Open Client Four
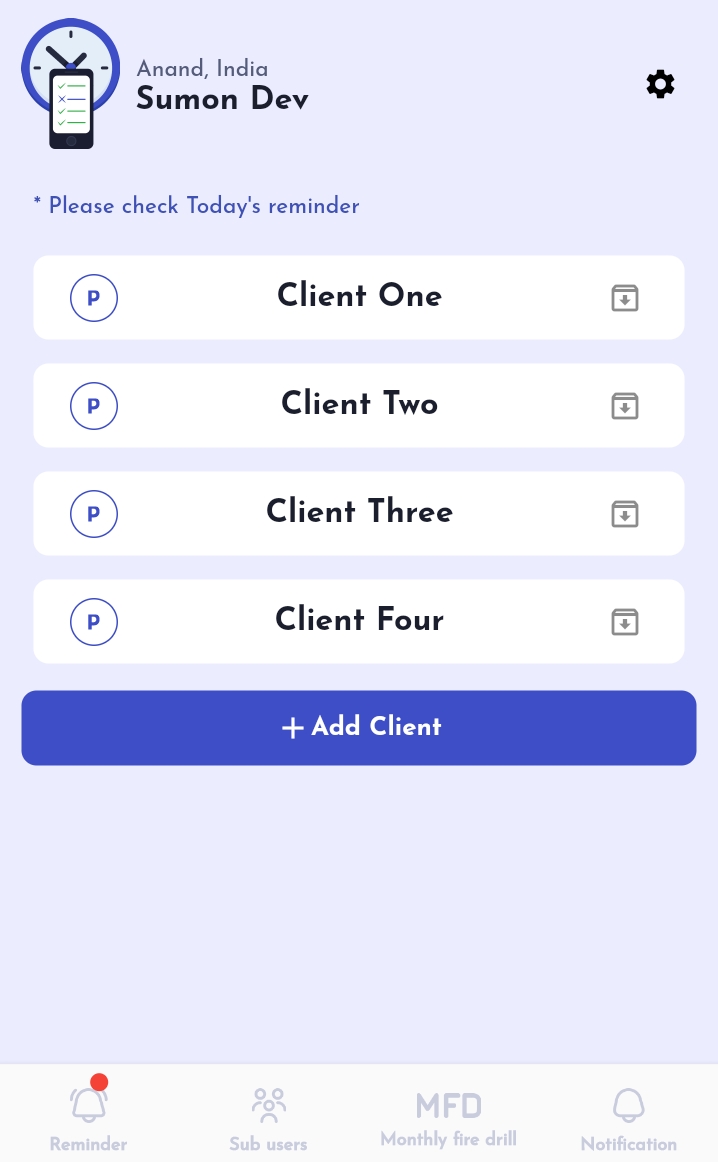This screenshot has width=718, height=1162. point(359,620)
